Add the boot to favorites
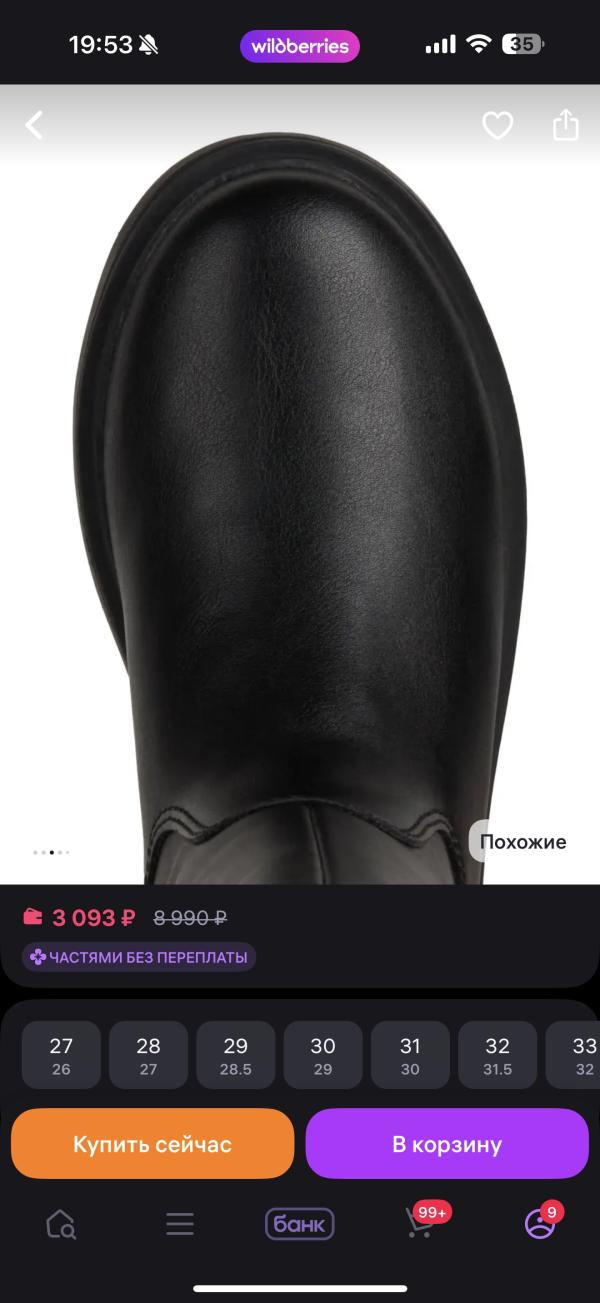 (497, 125)
